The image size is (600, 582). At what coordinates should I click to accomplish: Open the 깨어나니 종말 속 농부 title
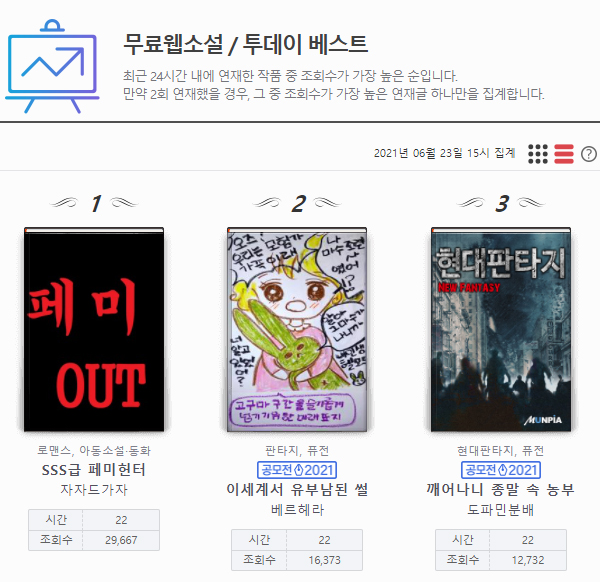pos(501,489)
